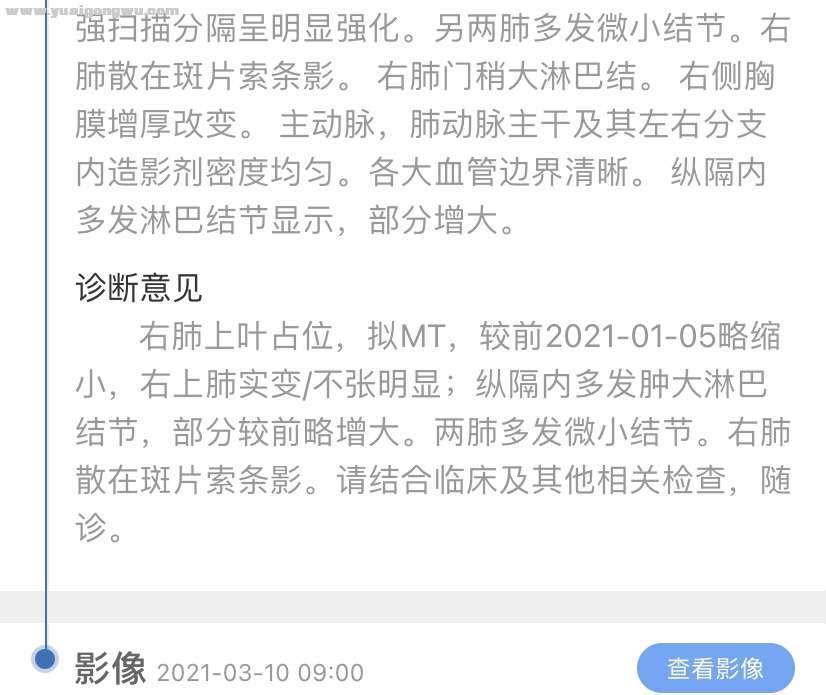Tap the 查看影像 button
Screen dimensions: 826x695
point(716,668)
